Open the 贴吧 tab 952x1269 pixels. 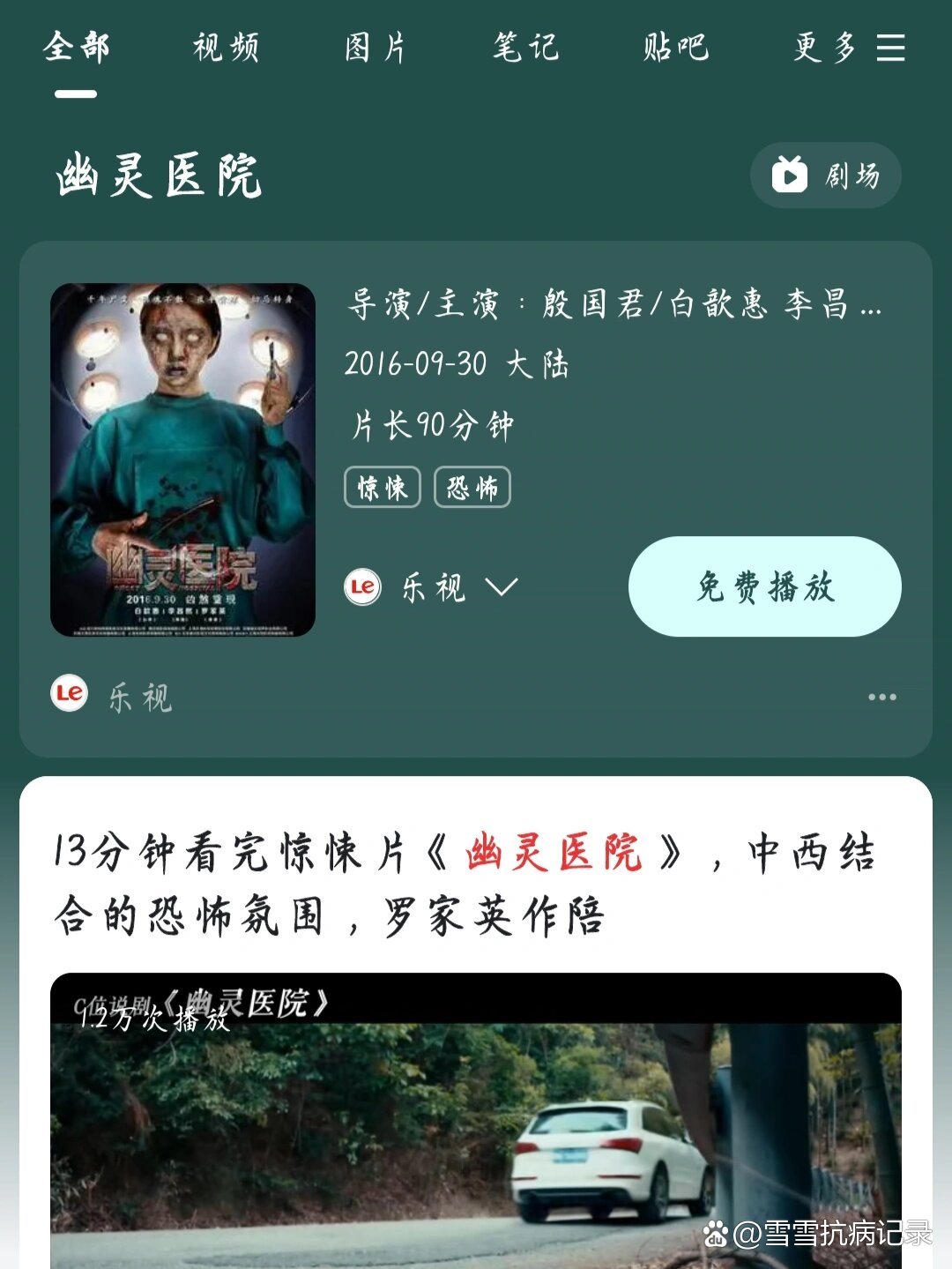tap(676, 49)
